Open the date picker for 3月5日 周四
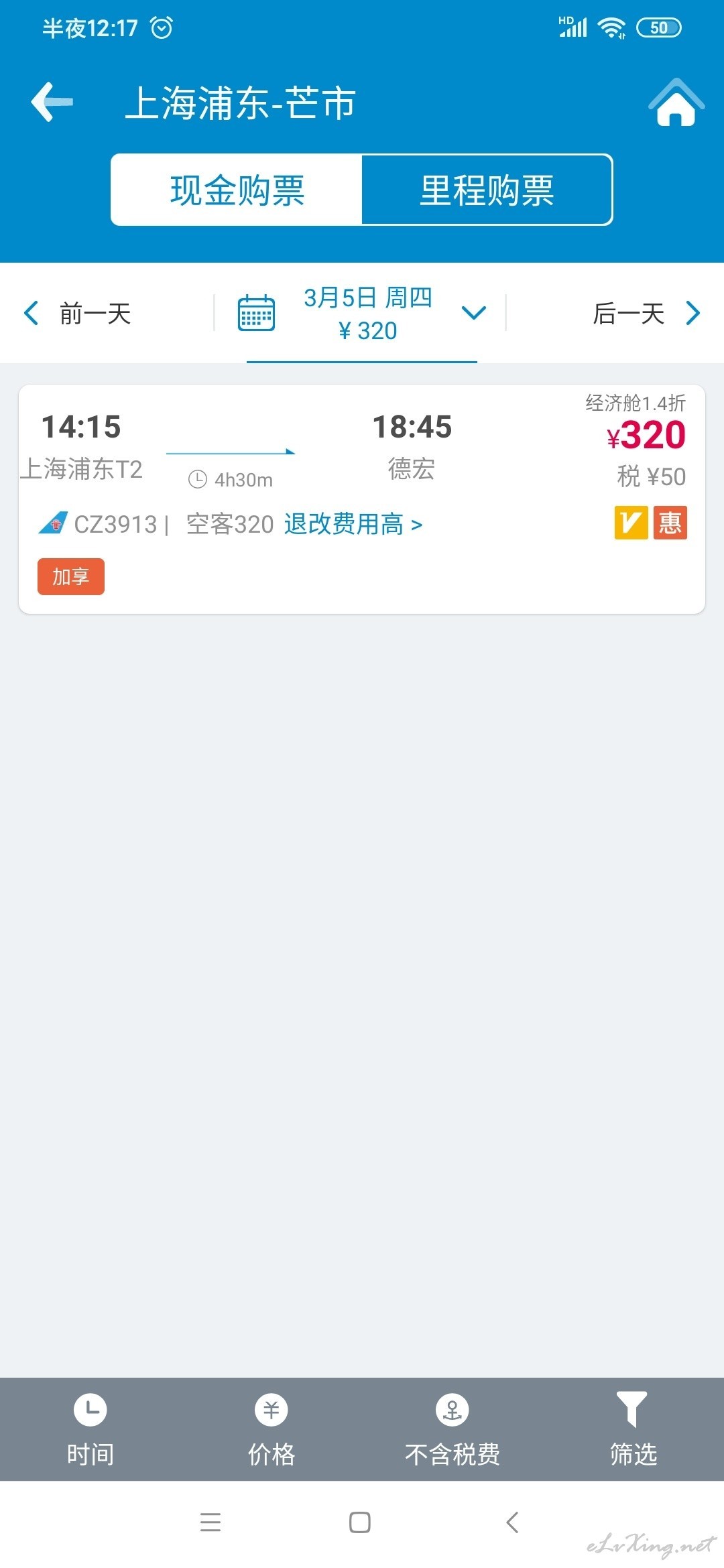The image size is (724, 1568). click(362, 313)
